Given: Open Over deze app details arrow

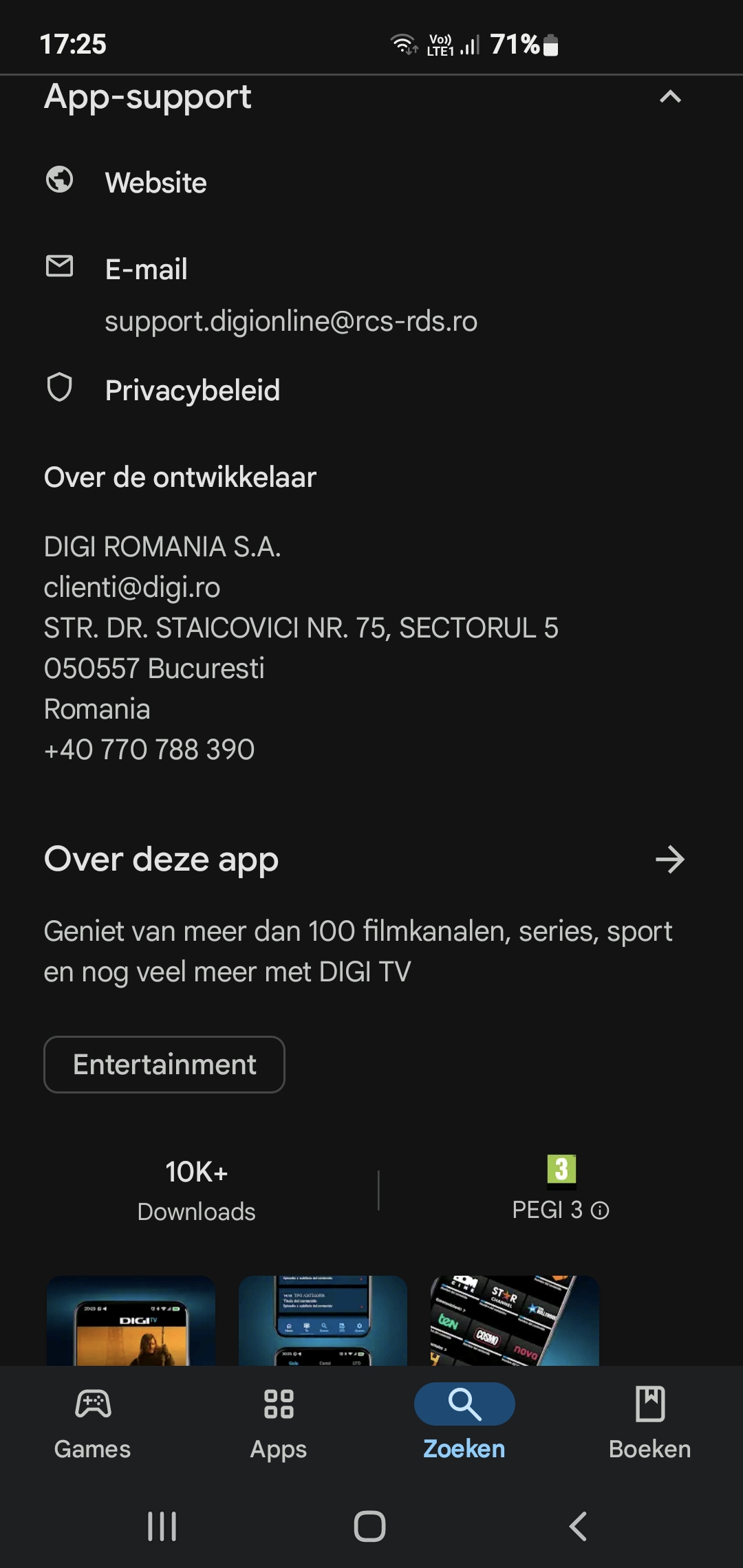Looking at the screenshot, I should [669, 860].
